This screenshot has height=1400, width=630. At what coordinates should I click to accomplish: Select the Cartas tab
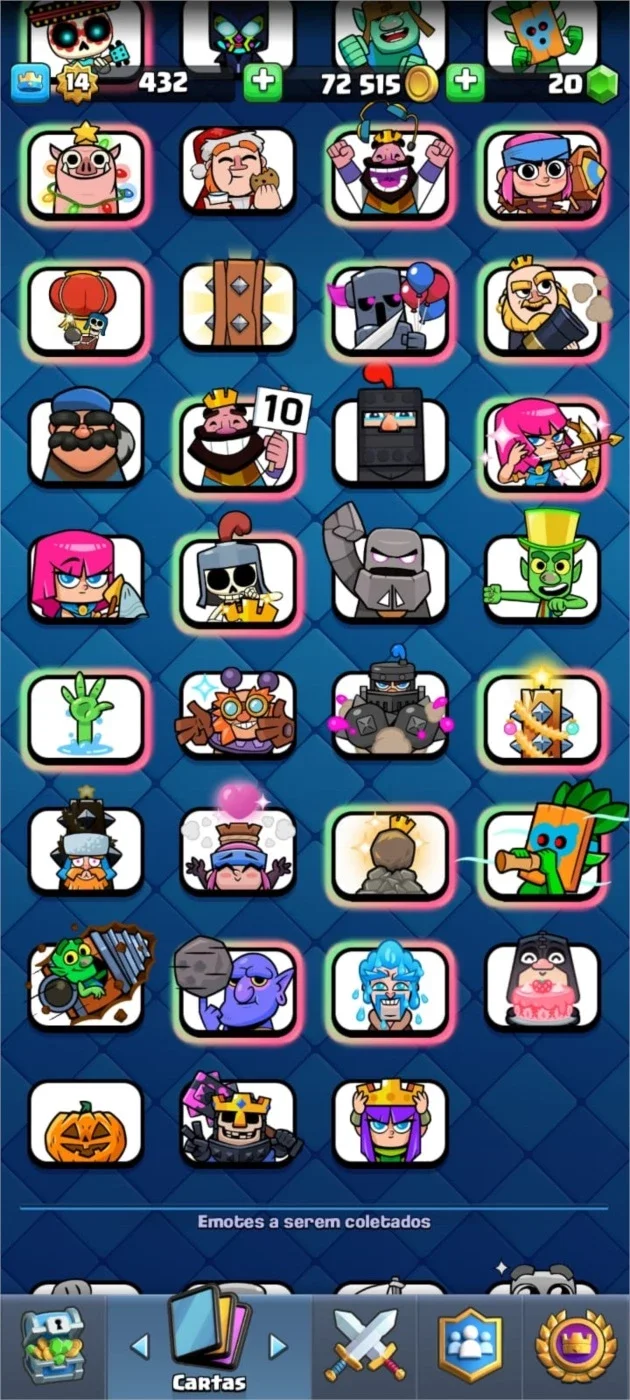[x=209, y=1340]
